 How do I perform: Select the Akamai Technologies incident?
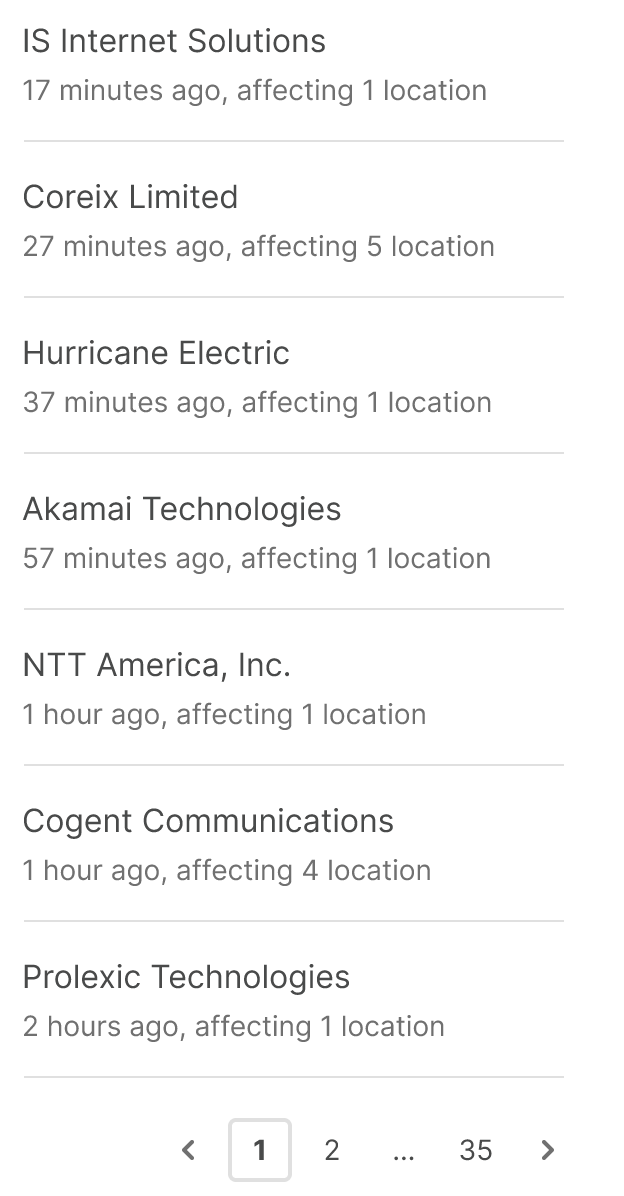[182, 510]
